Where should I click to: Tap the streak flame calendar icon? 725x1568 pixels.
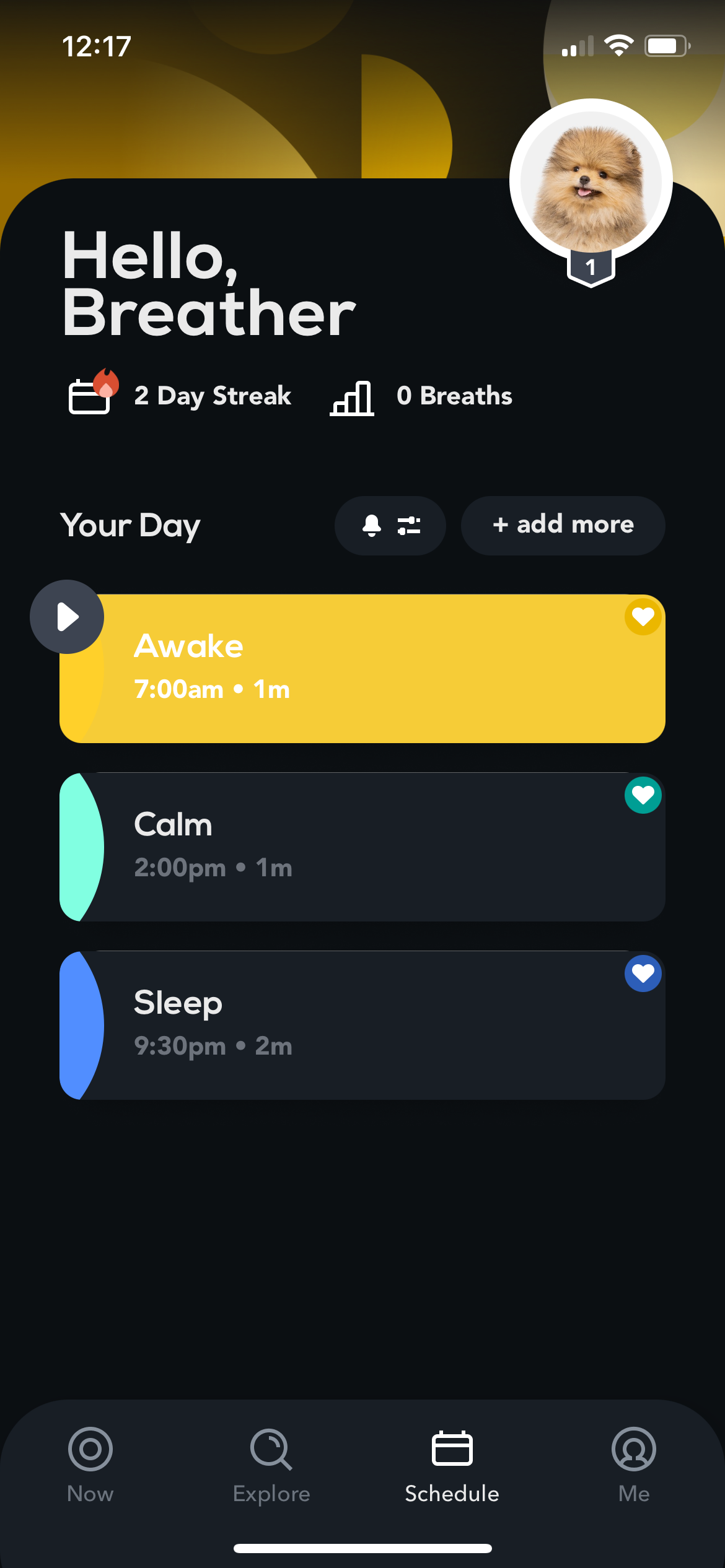coord(90,396)
